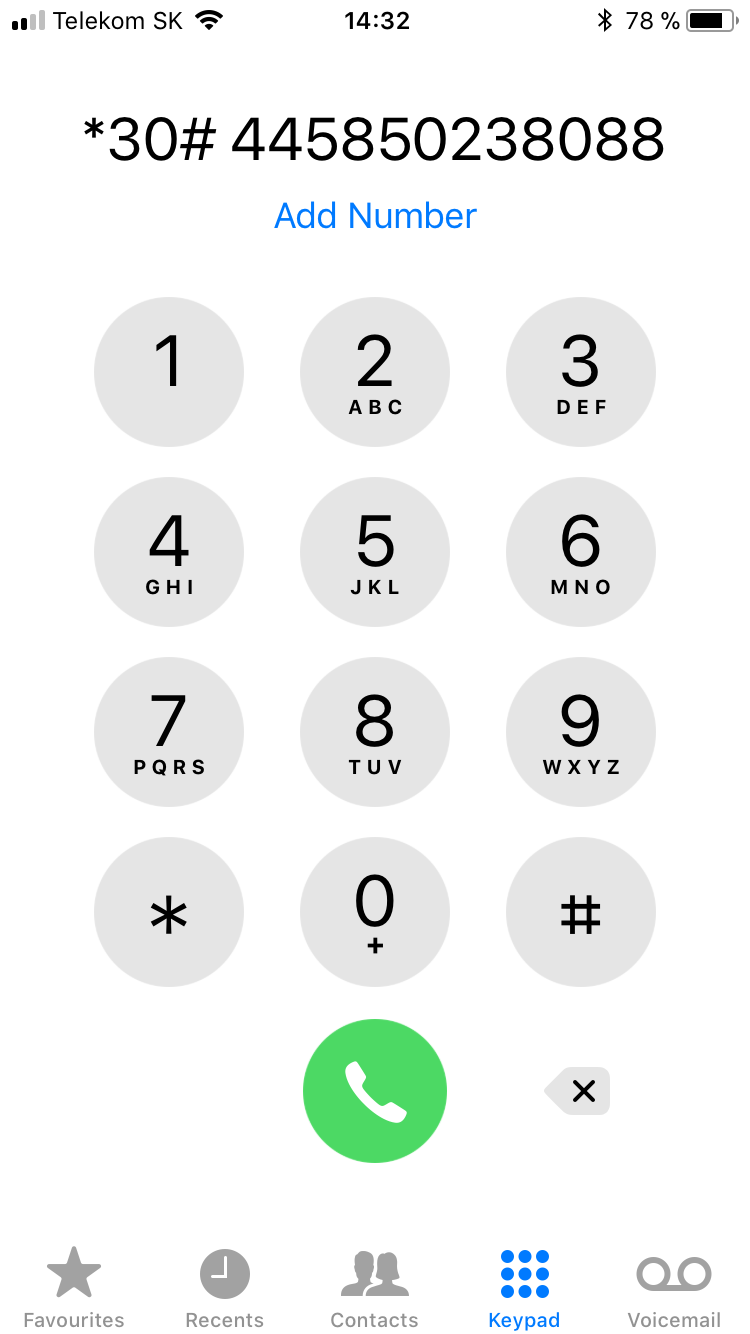The height and width of the screenshot is (1334, 750).
Task: Dial digit 4 (GHI)
Action: point(169,552)
